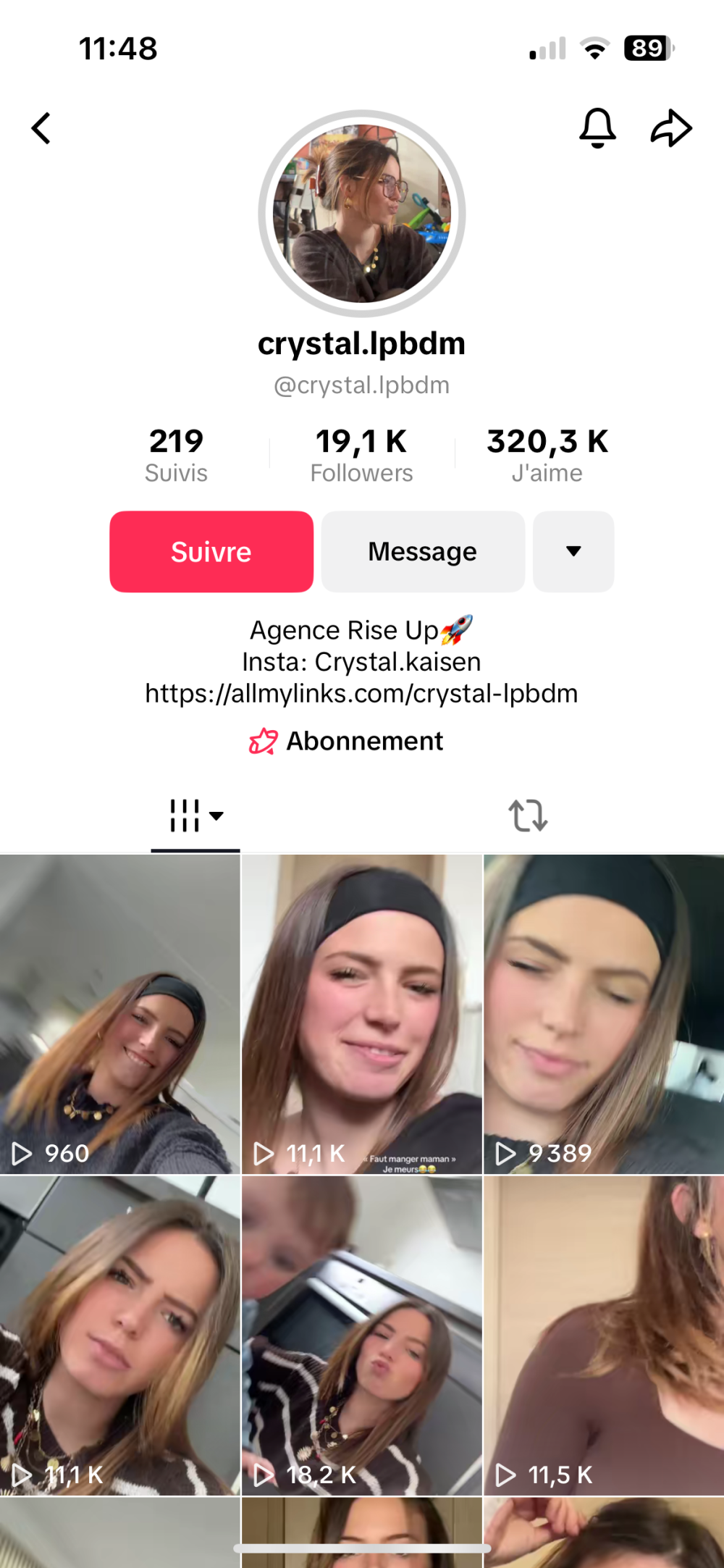Open the video with 18,2 K views
The image size is (724, 1568).
(361, 1335)
